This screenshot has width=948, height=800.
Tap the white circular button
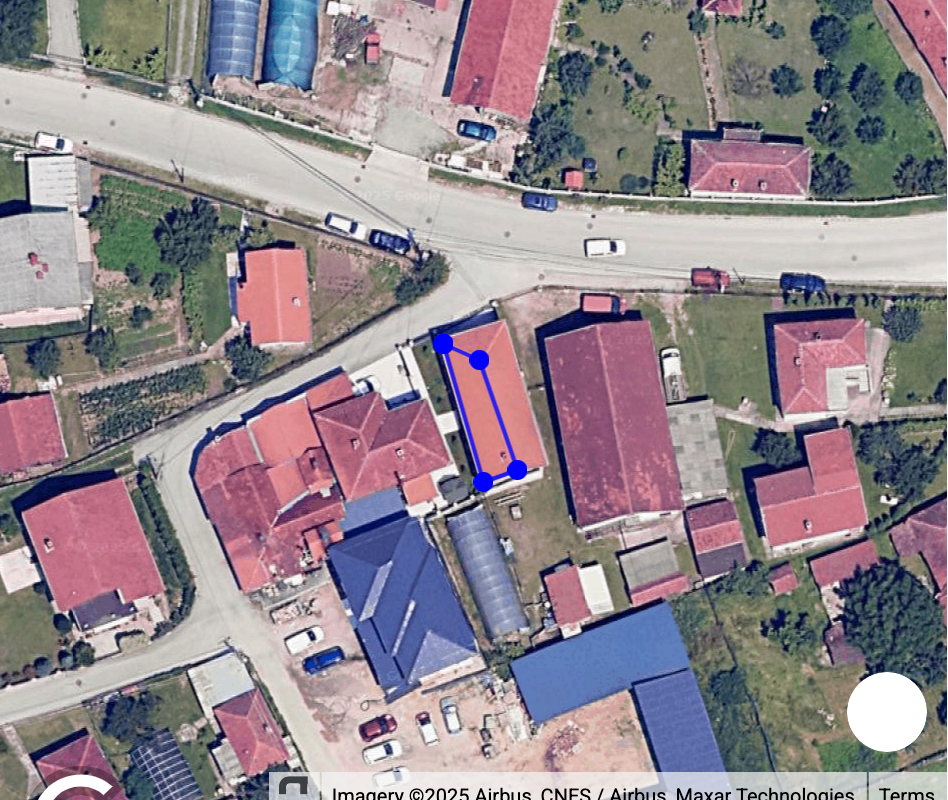[x=886, y=712]
